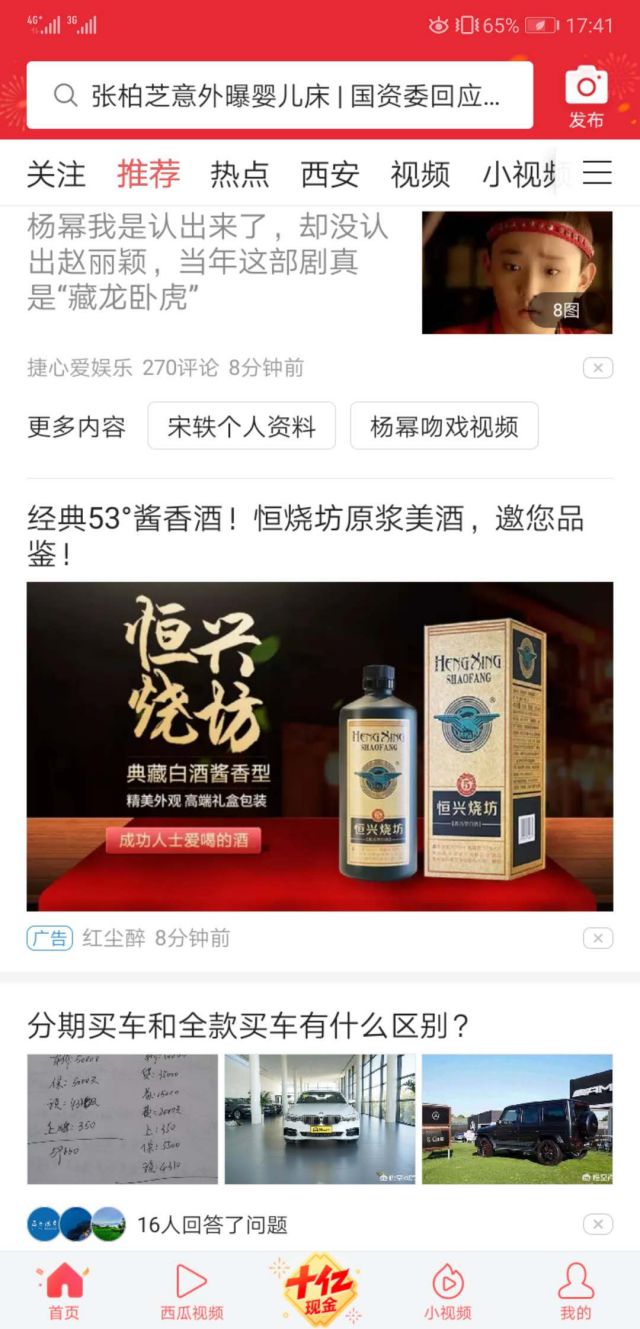The height and width of the screenshot is (1329, 640).
Task: Open 西瓜视频 in the bottom bar
Action: 192,1290
